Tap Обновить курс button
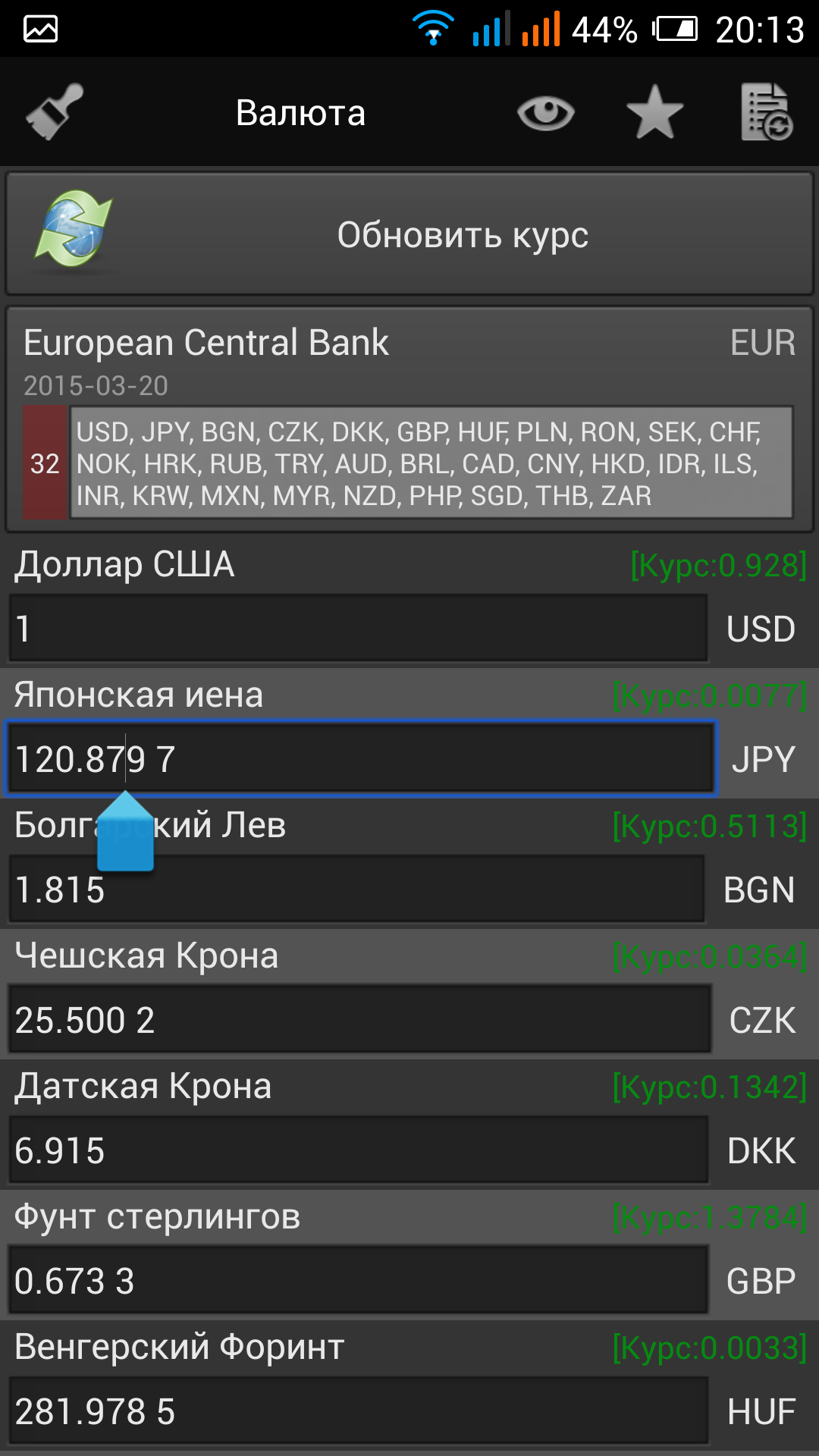 click(409, 234)
